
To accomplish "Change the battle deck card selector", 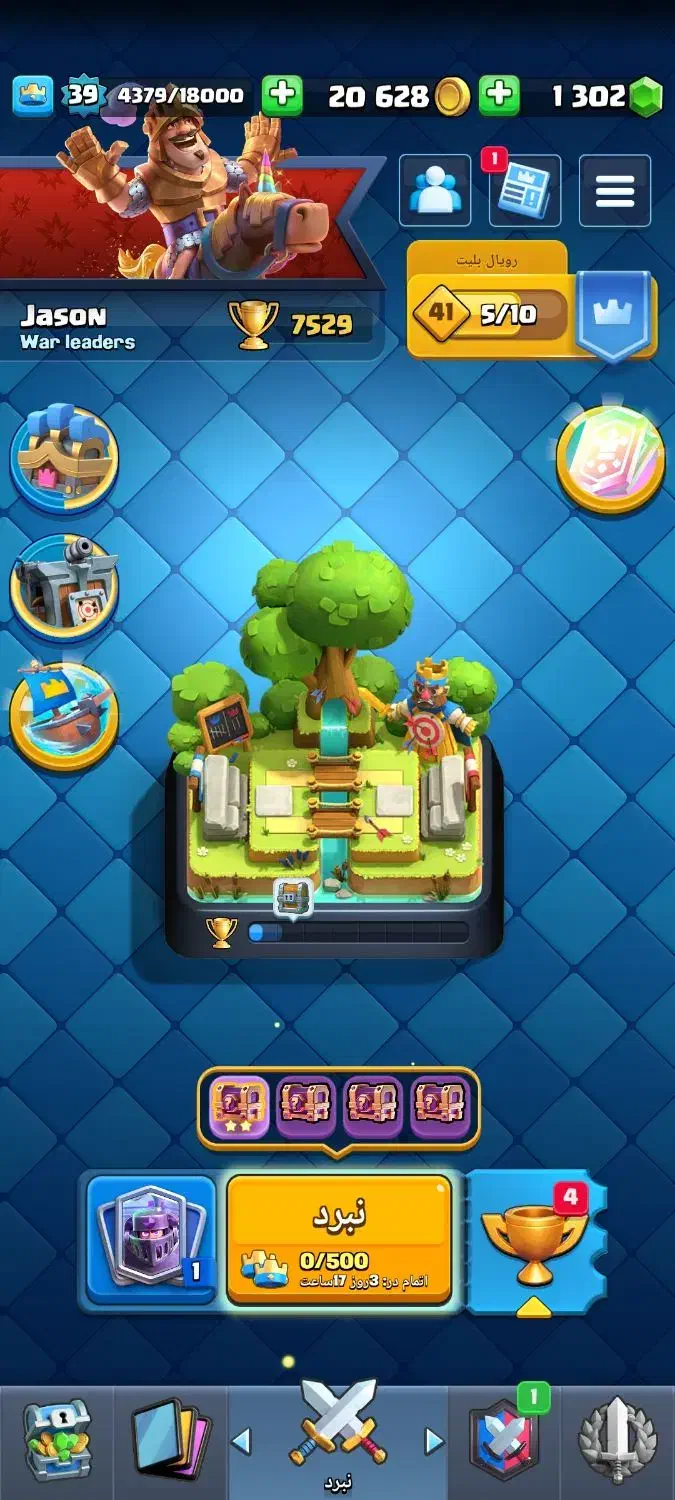I will click(x=151, y=1240).
